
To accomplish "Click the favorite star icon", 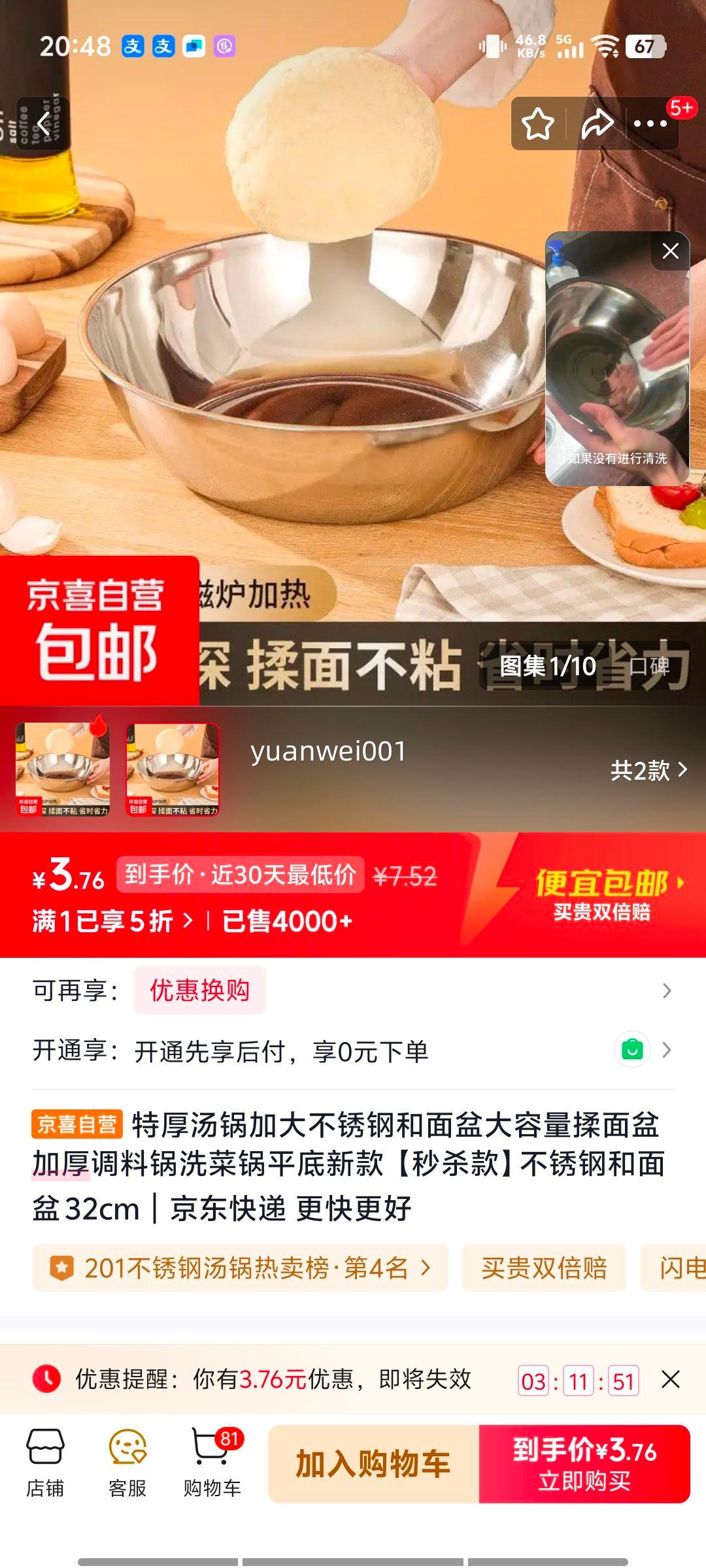I will pyautogui.click(x=538, y=124).
